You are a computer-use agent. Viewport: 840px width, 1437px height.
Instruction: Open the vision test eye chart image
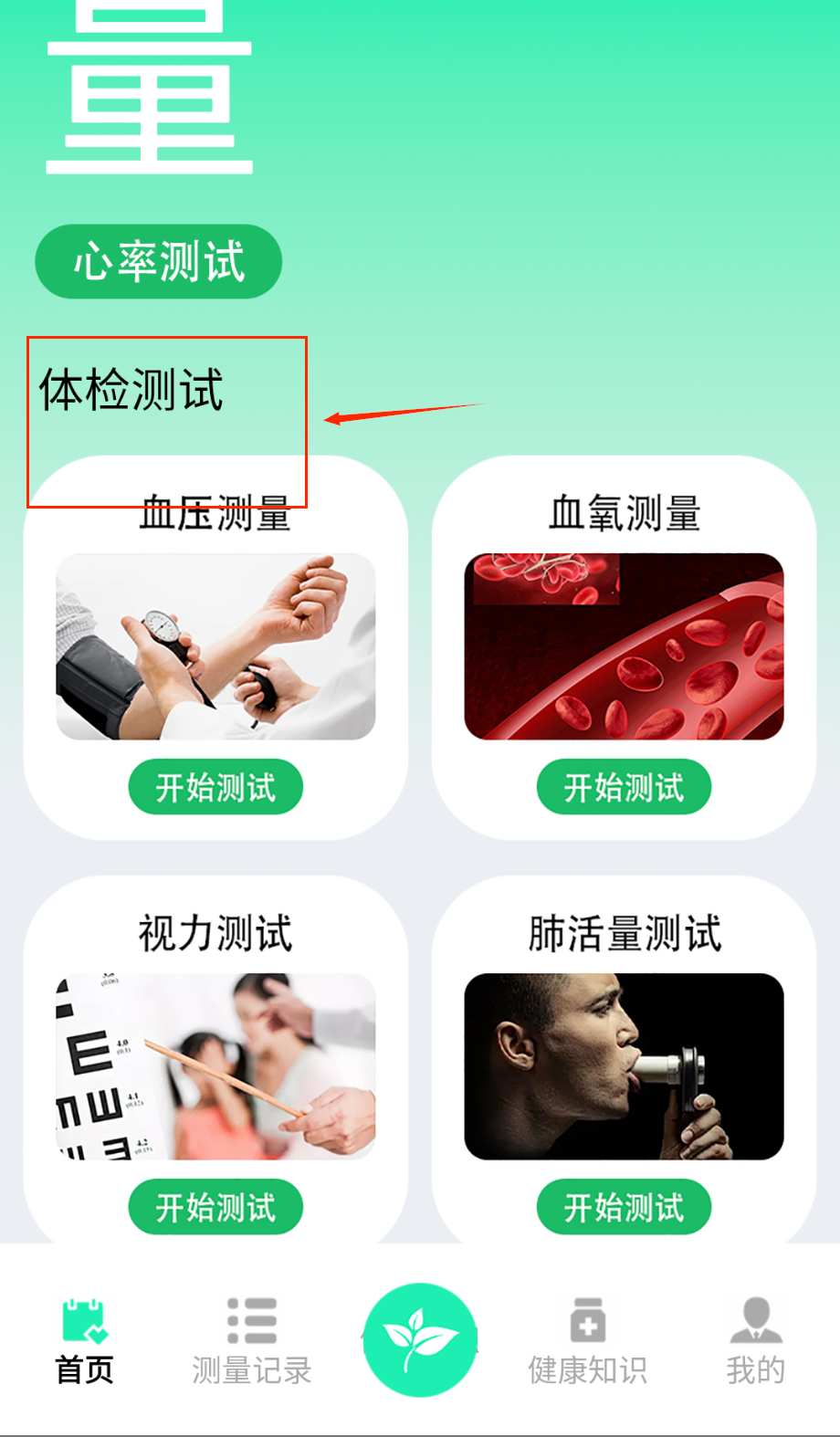215,1066
